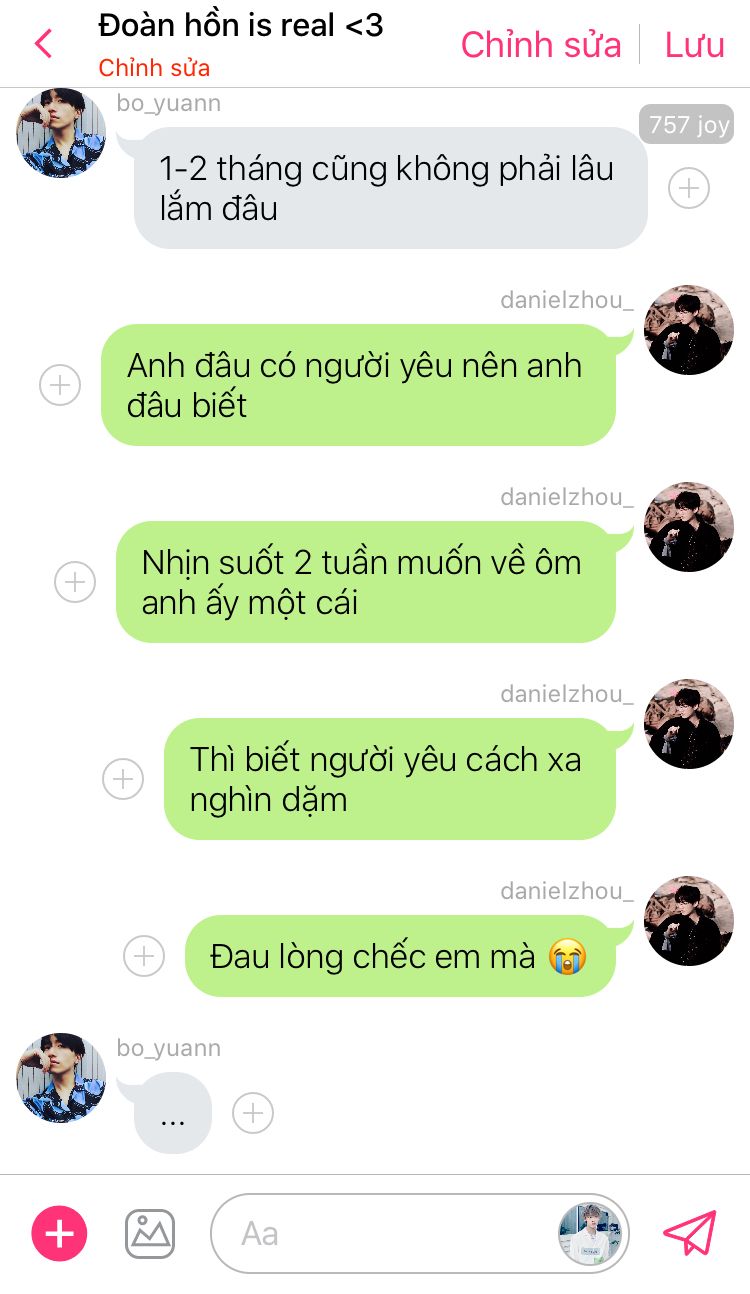Save the chat with Lưu
Viewport: 750px width, 1294px height.
pyautogui.click(x=694, y=45)
